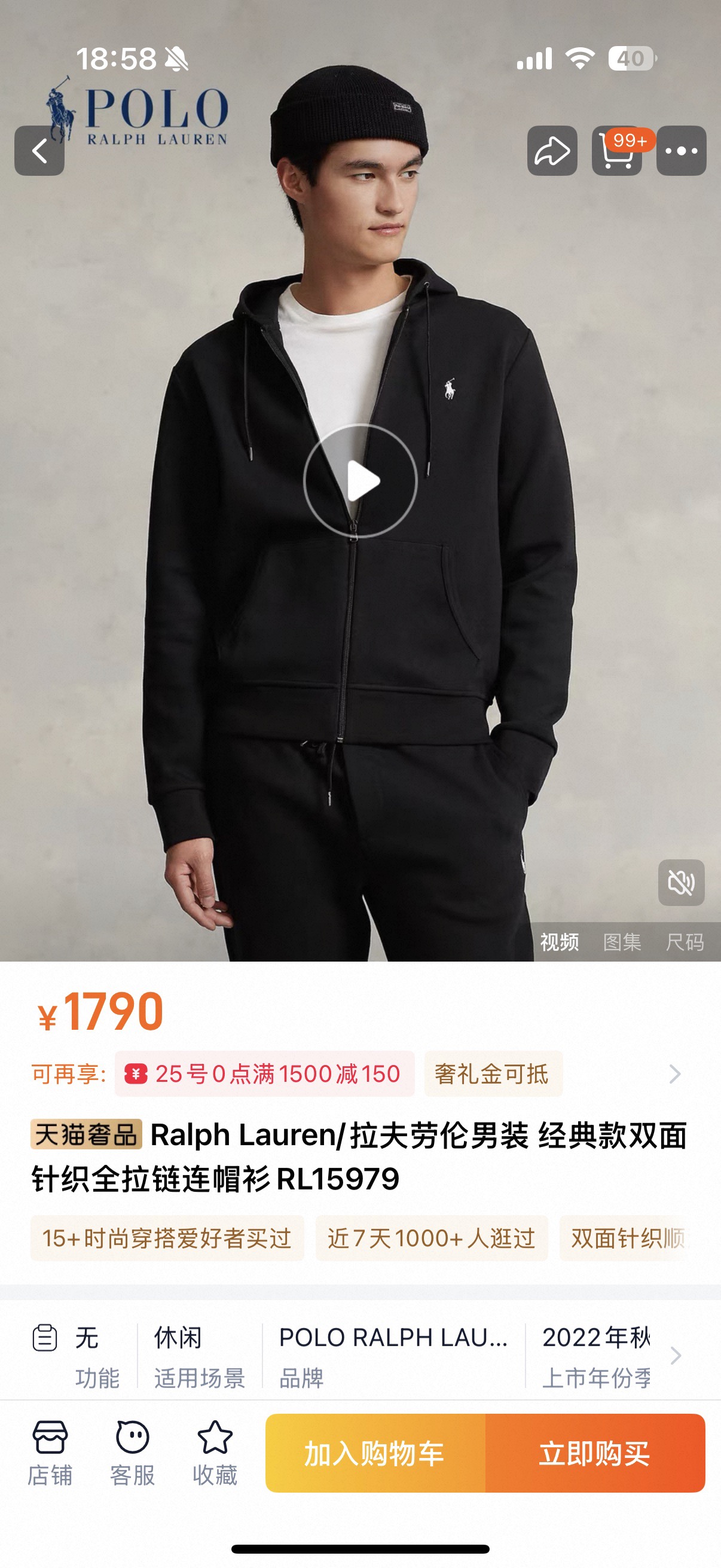The width and height of the screenshot is (721, 1568).
Task: Switch to the 尺码 tab
Action: 685,942
